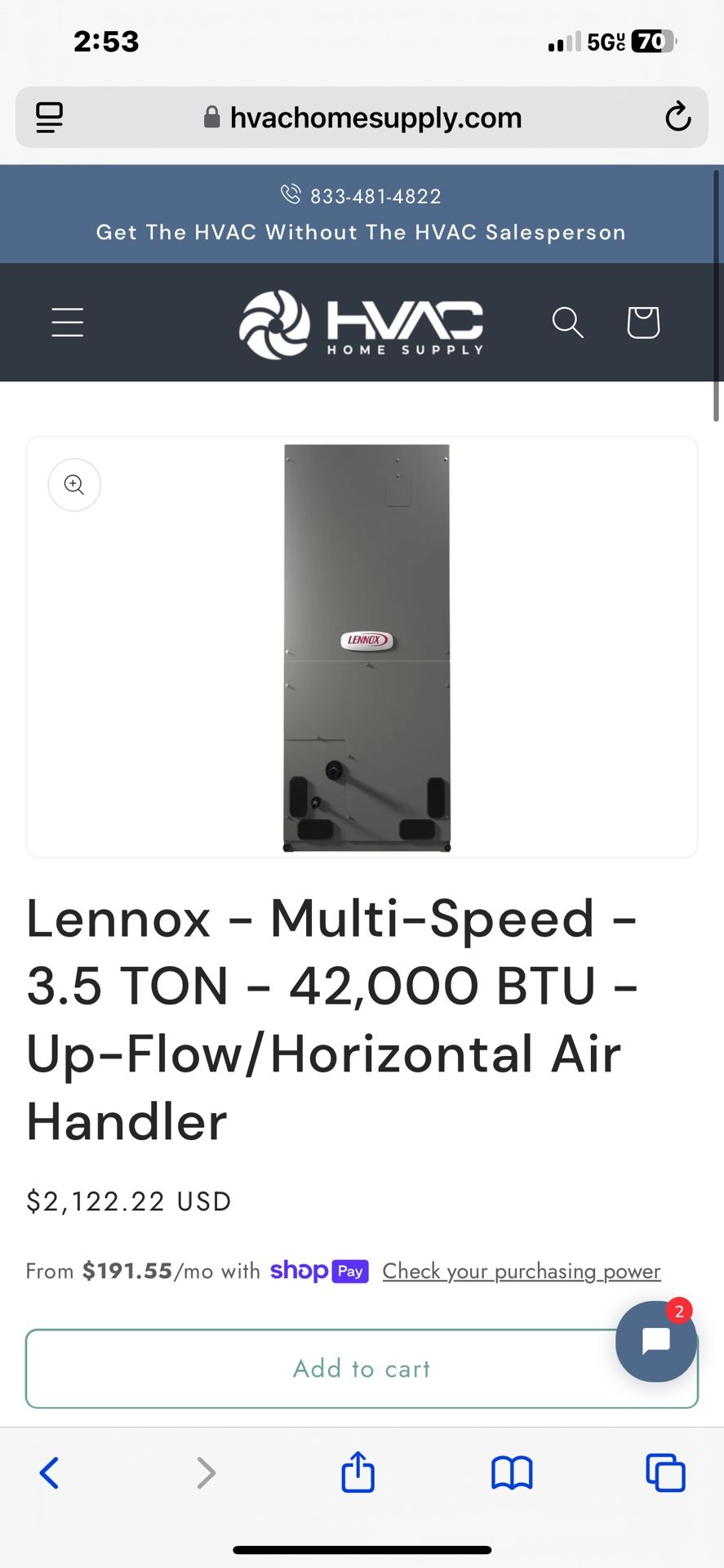Open the Lennox air handler product image
Screen dimensions: 724x1568
(366, 648)
